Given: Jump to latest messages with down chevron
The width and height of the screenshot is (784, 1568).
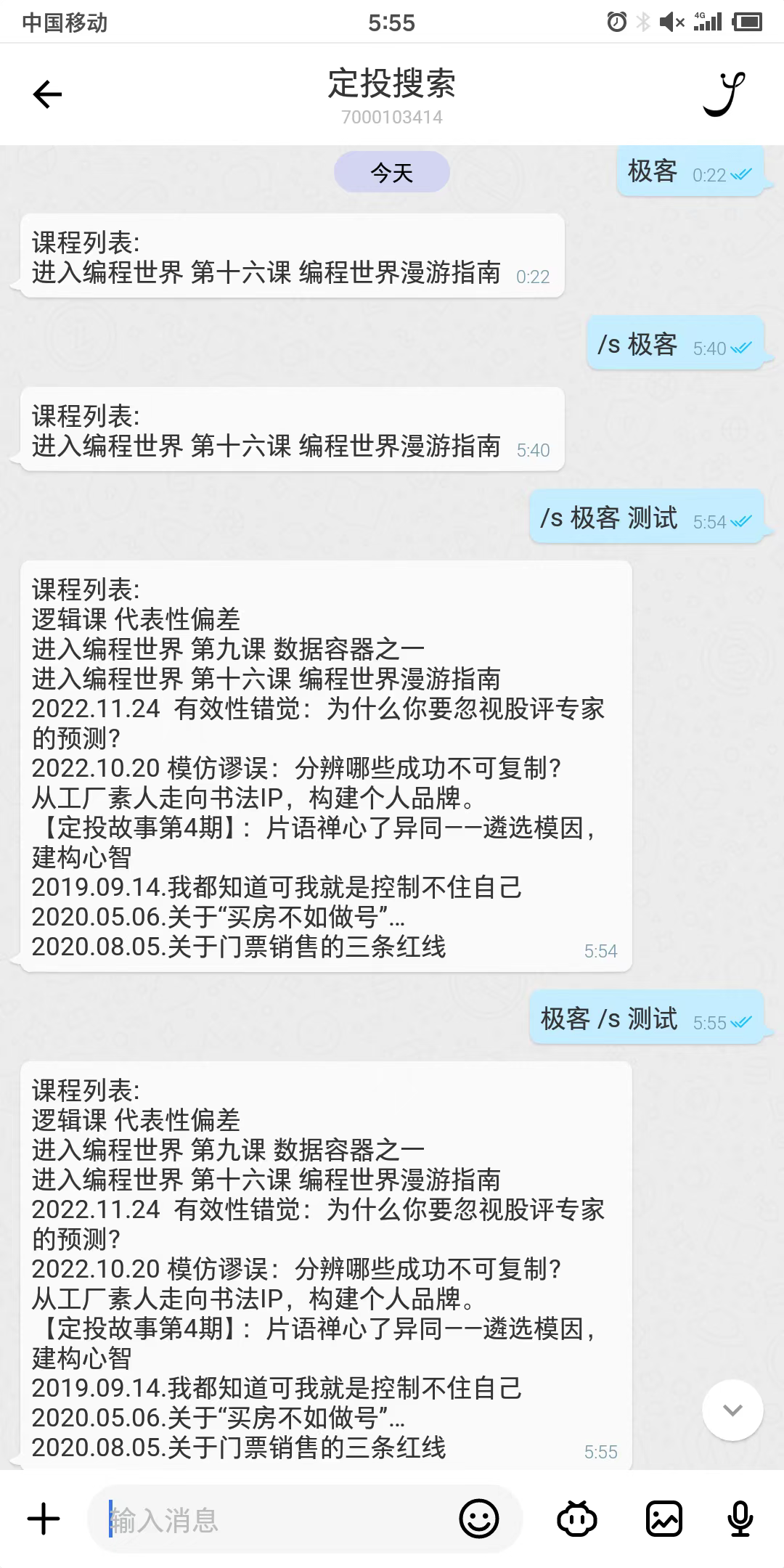Looking at the screenshot, I should pyautogui.click(x=732, y=1410).
